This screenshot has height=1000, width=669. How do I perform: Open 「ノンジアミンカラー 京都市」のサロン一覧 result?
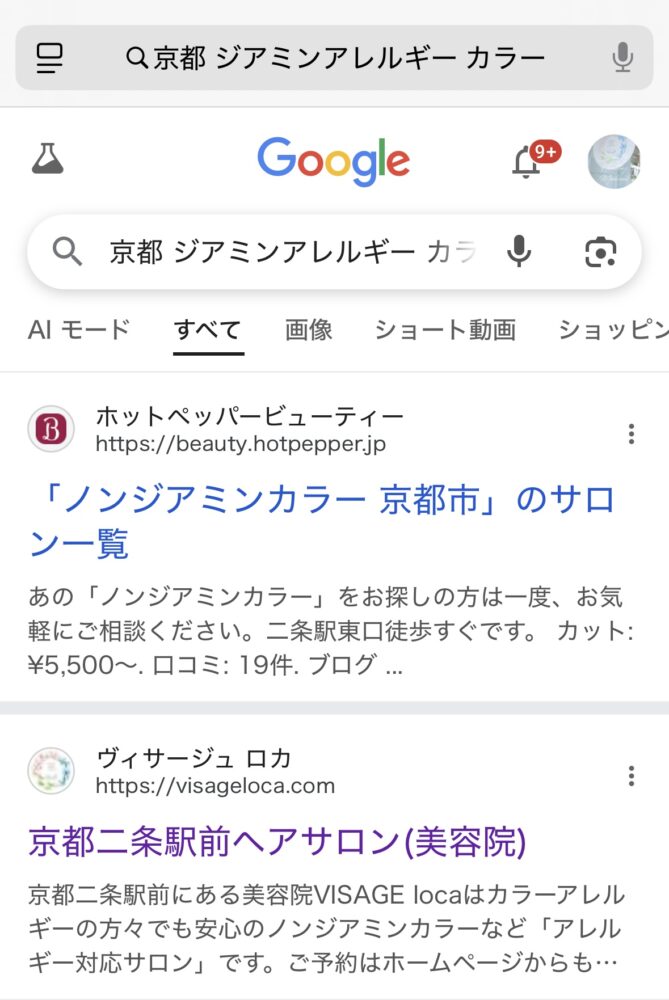320,521
